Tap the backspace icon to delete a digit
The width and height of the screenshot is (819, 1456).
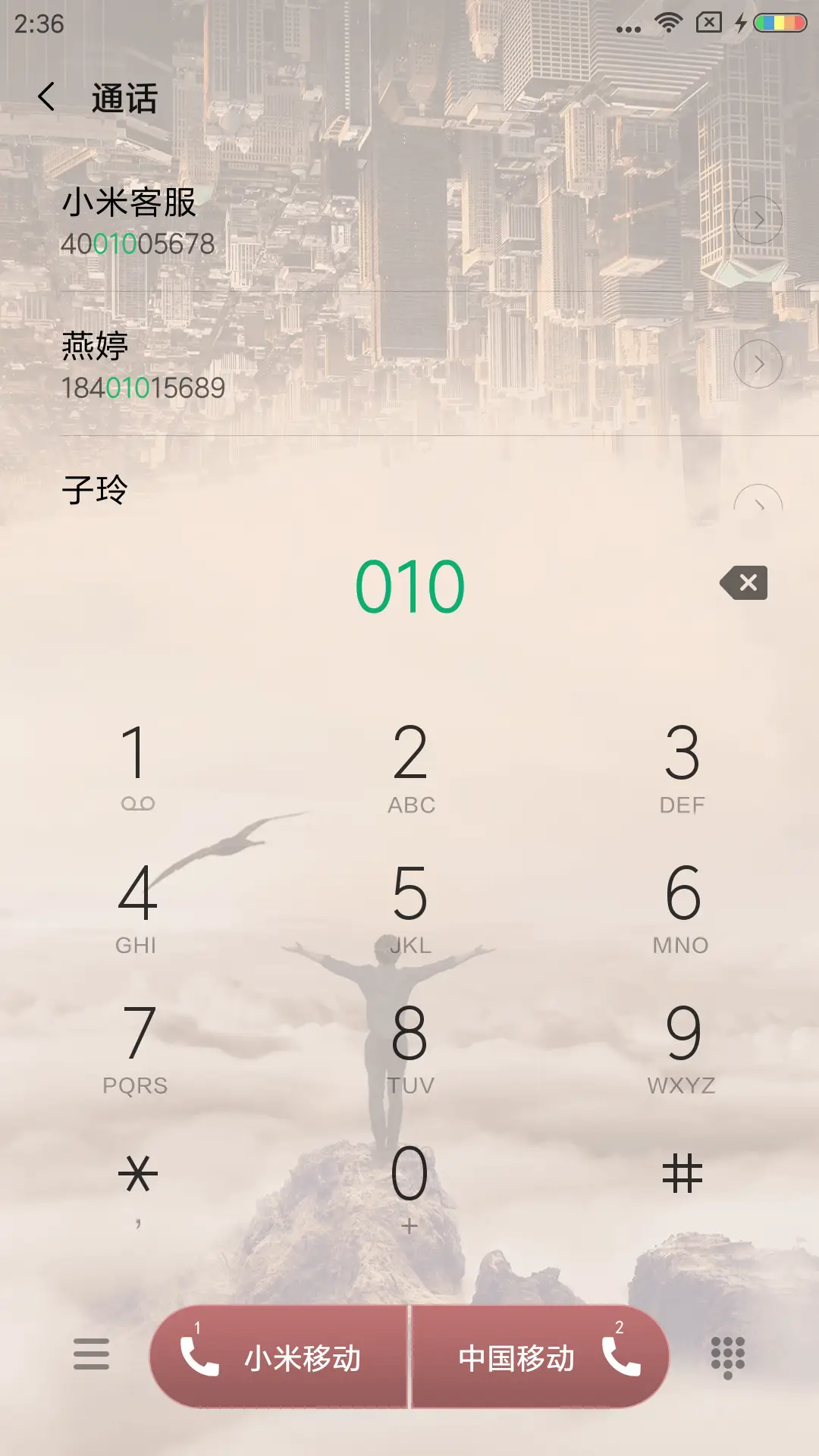point(744,583)
